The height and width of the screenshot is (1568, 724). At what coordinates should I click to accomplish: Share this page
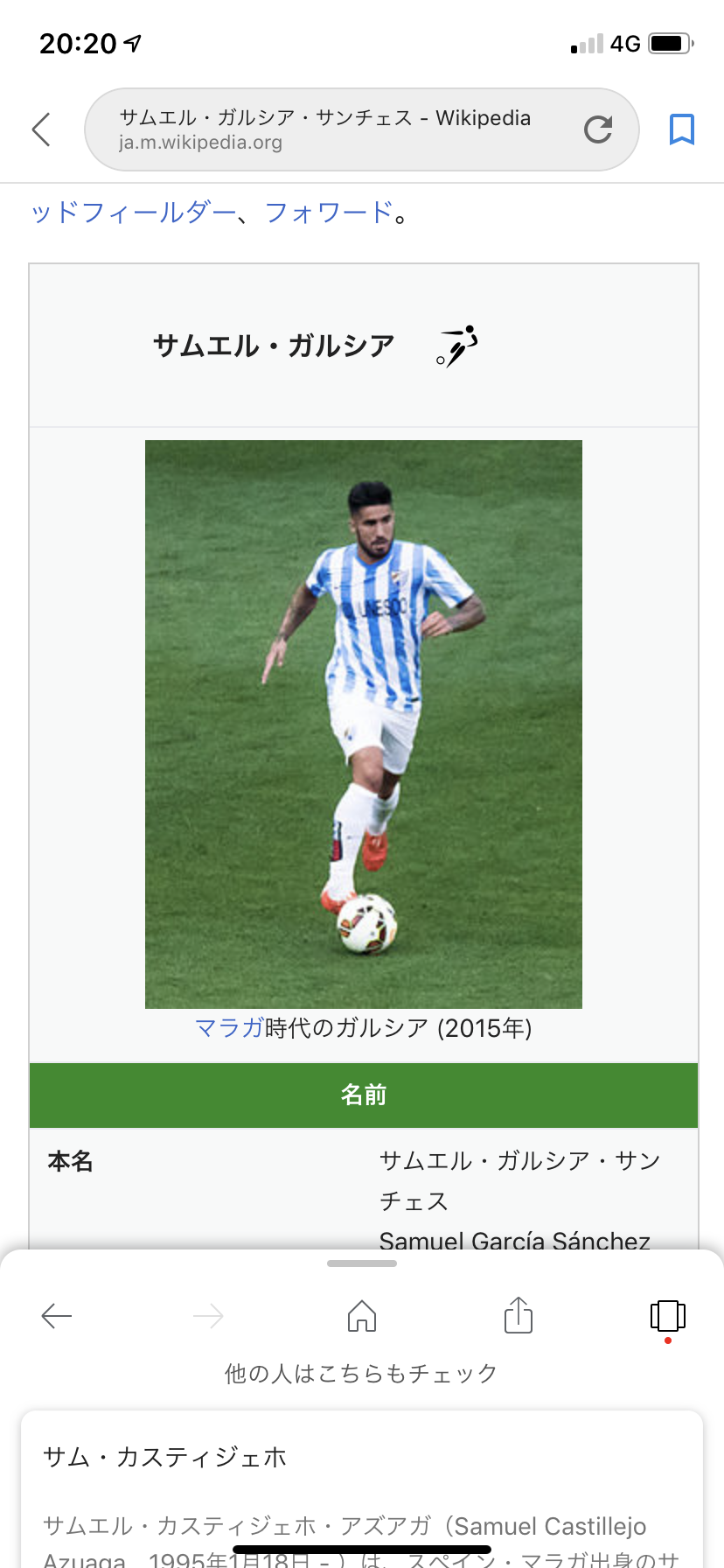[x=519, y=1314]
